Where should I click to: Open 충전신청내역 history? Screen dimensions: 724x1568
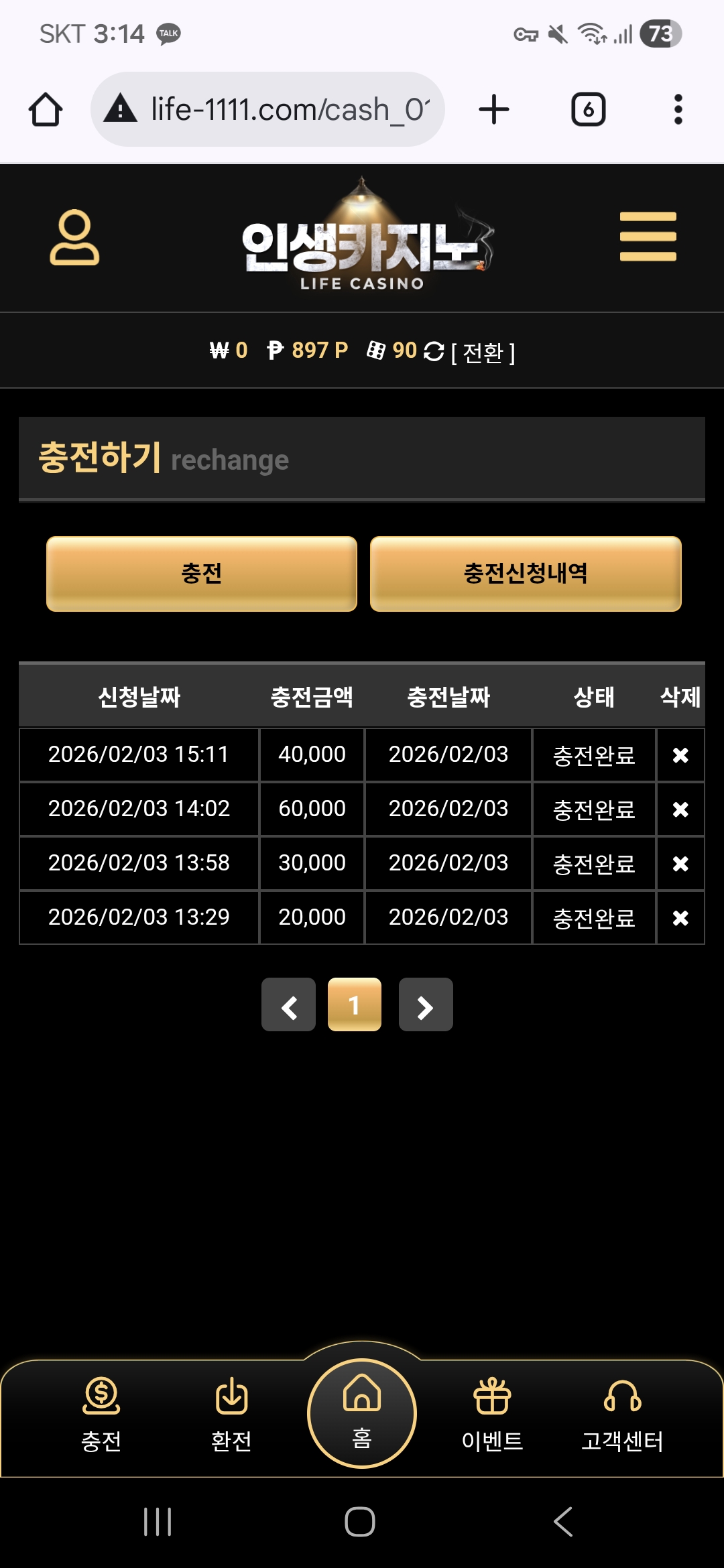tap(526, 574)
